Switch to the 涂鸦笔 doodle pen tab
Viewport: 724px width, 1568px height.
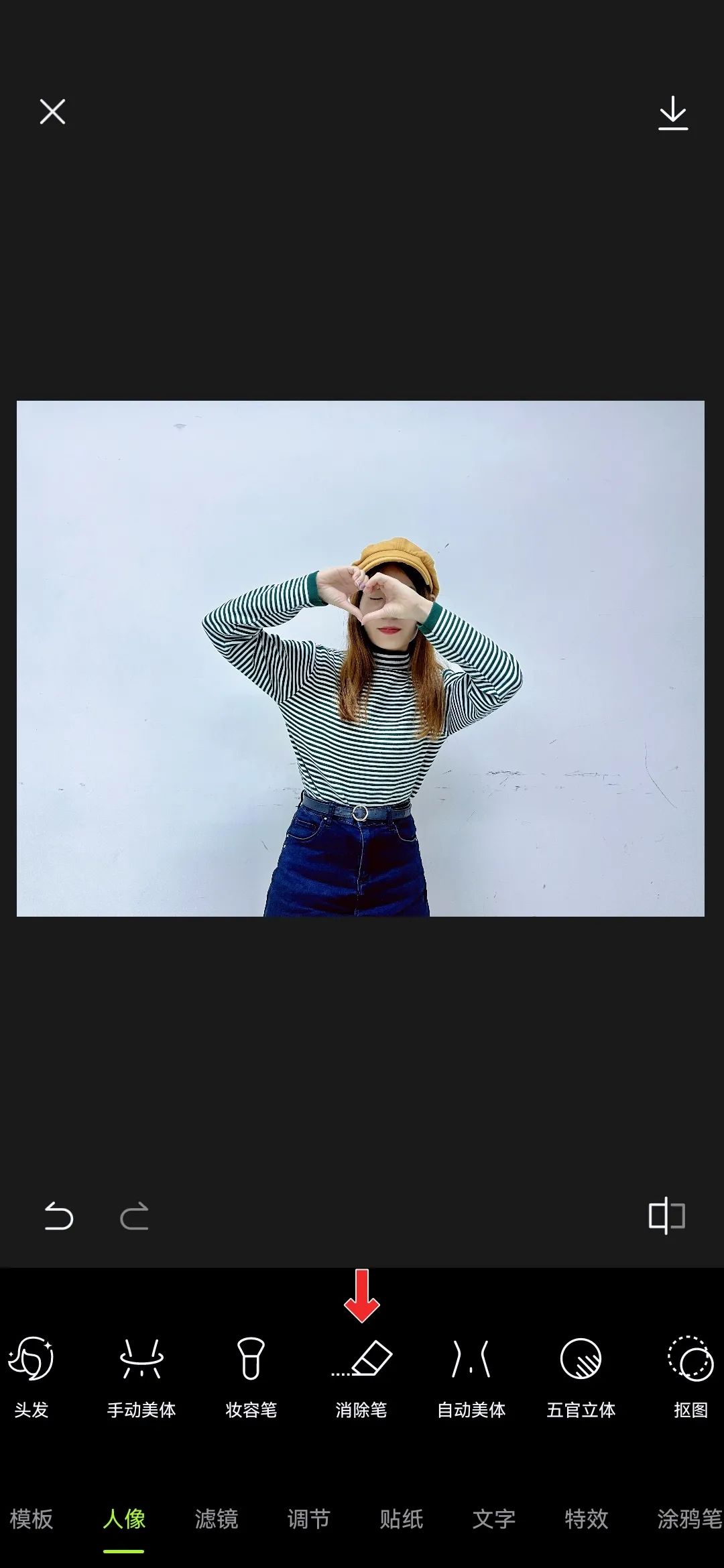coord(689,1519)
